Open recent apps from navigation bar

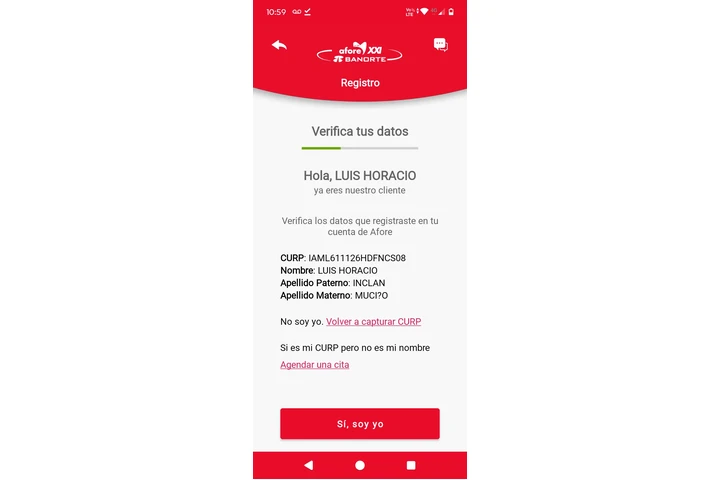click(x=411, y=465)
